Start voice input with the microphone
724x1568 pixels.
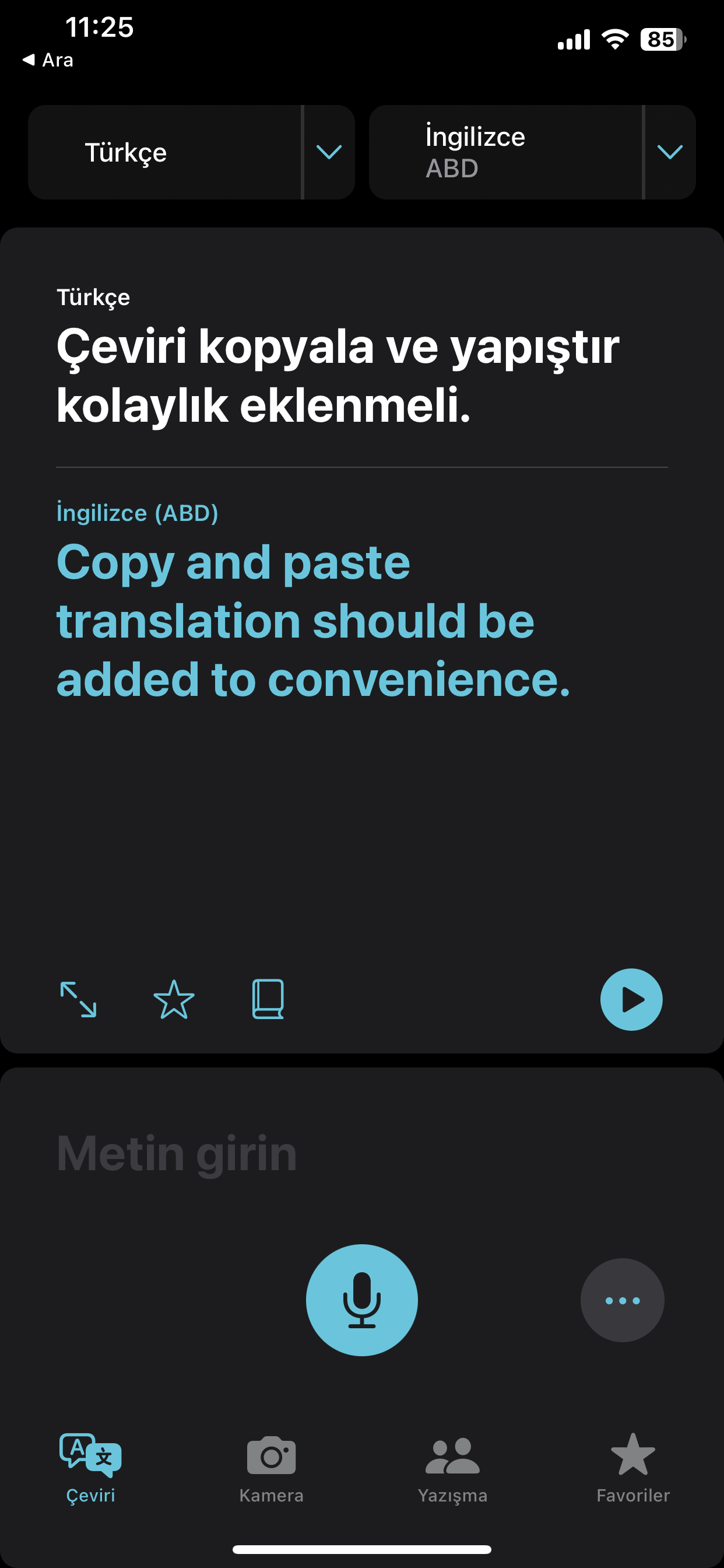361,1300
